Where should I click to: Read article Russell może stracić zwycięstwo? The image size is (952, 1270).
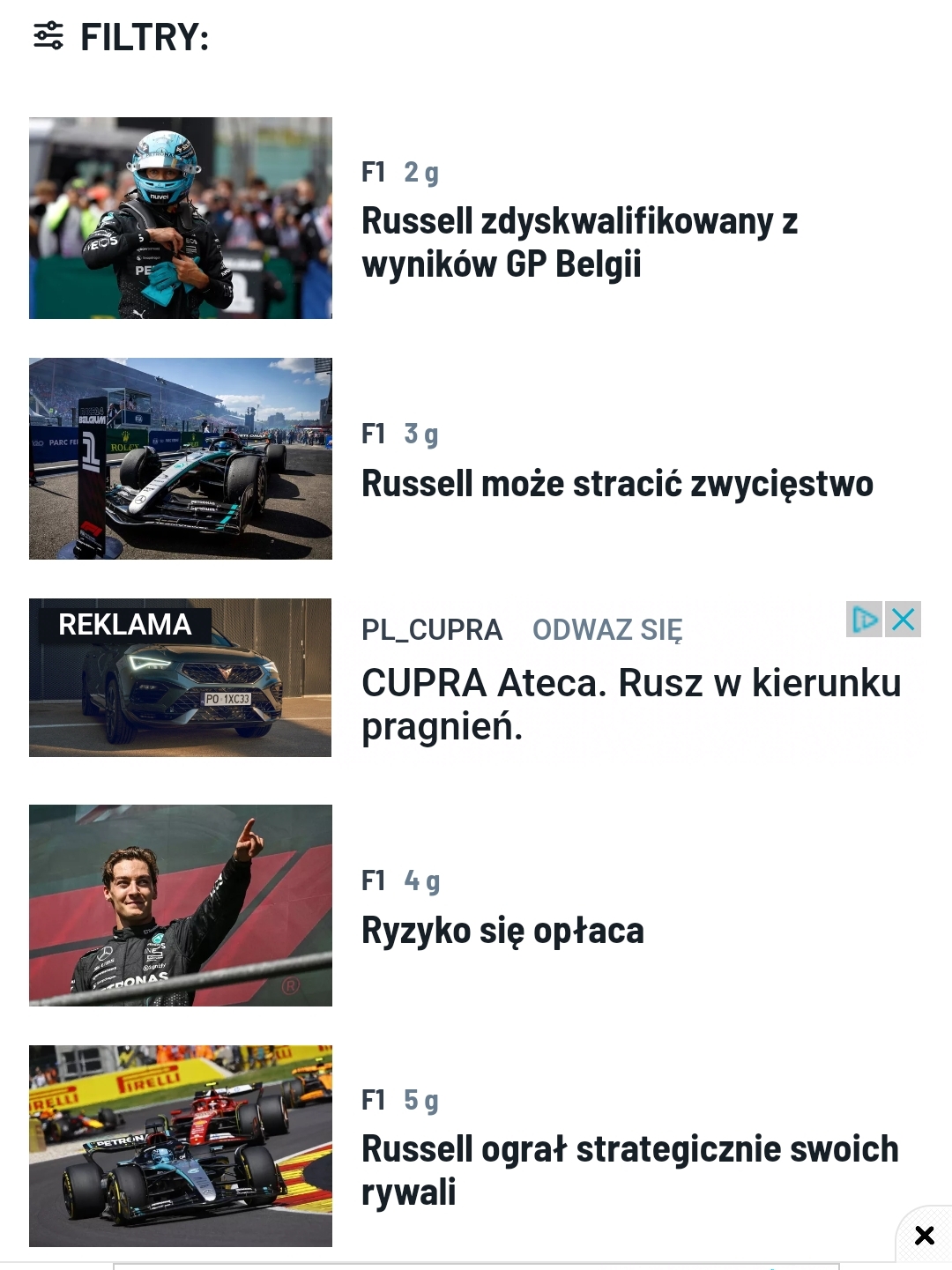[617, 484]
